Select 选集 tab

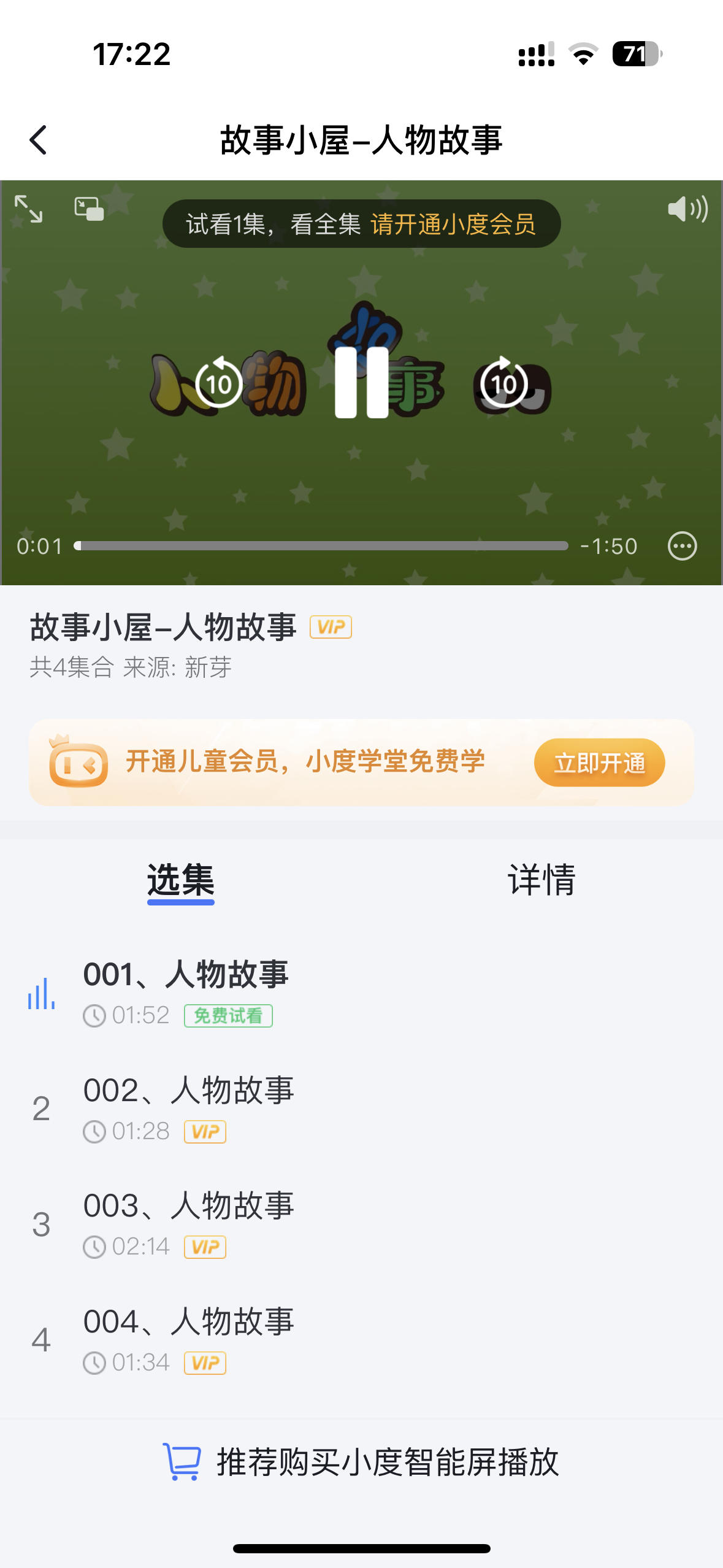181,880
